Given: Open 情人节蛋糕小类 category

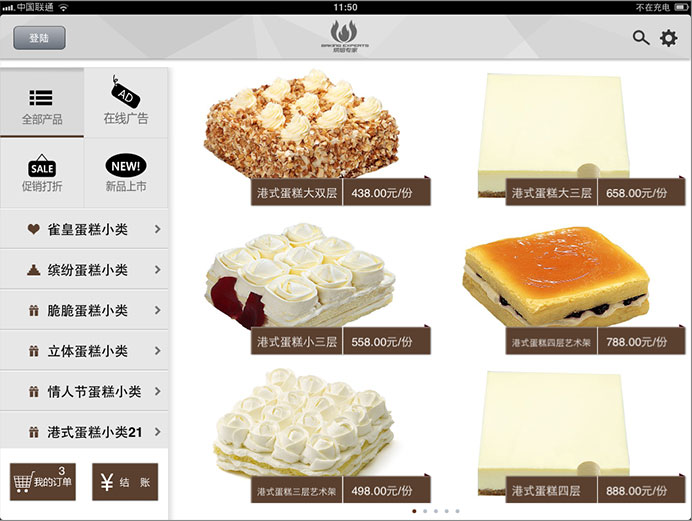Looking at the screenshot, I should 84,392.
